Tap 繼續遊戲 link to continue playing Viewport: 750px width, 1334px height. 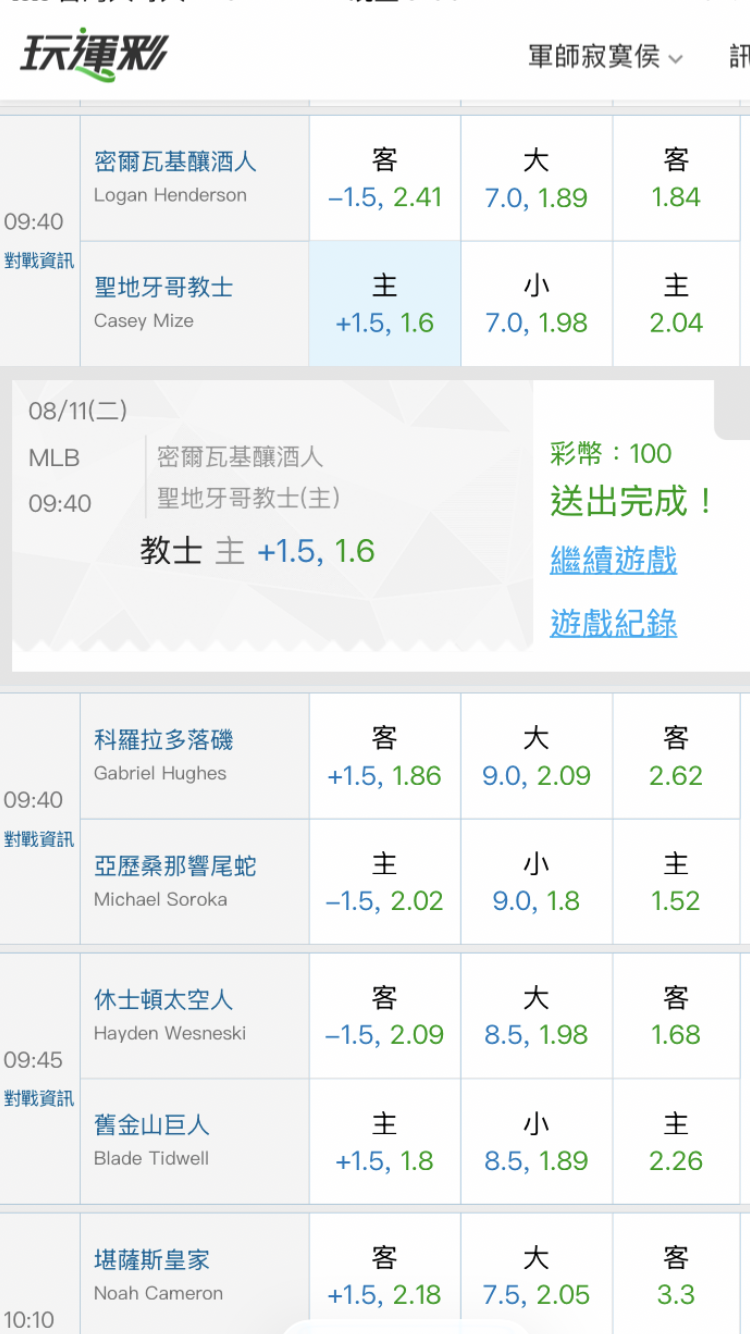613,559
